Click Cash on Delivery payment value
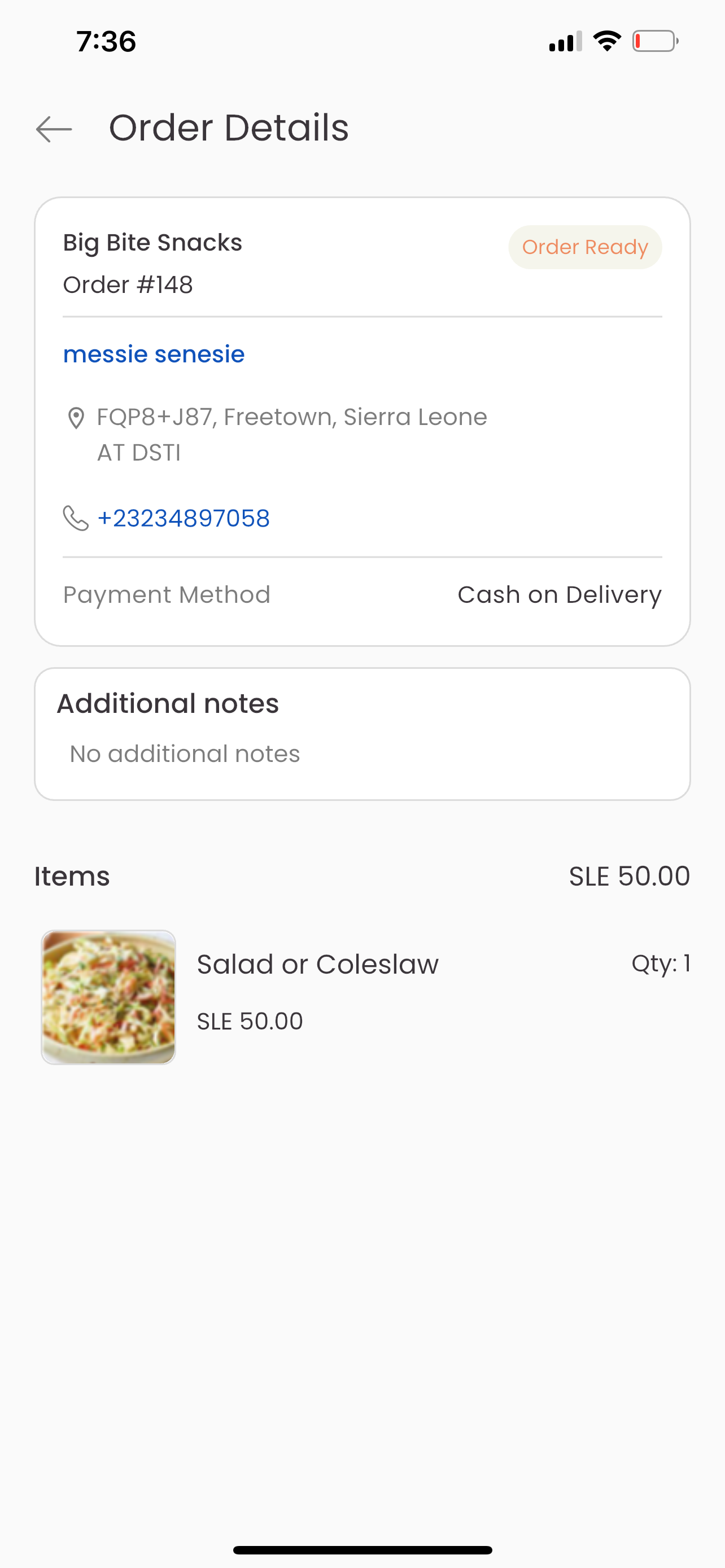Image resolution: width=725 pixels, height=1568 pixels. [560, 594]
